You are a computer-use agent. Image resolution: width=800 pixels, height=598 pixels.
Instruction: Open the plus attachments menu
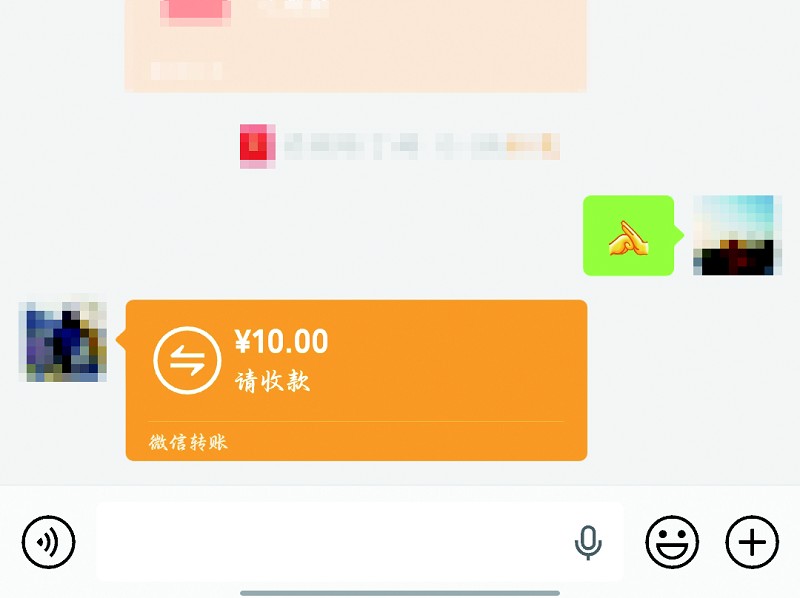tap(752, 543)
